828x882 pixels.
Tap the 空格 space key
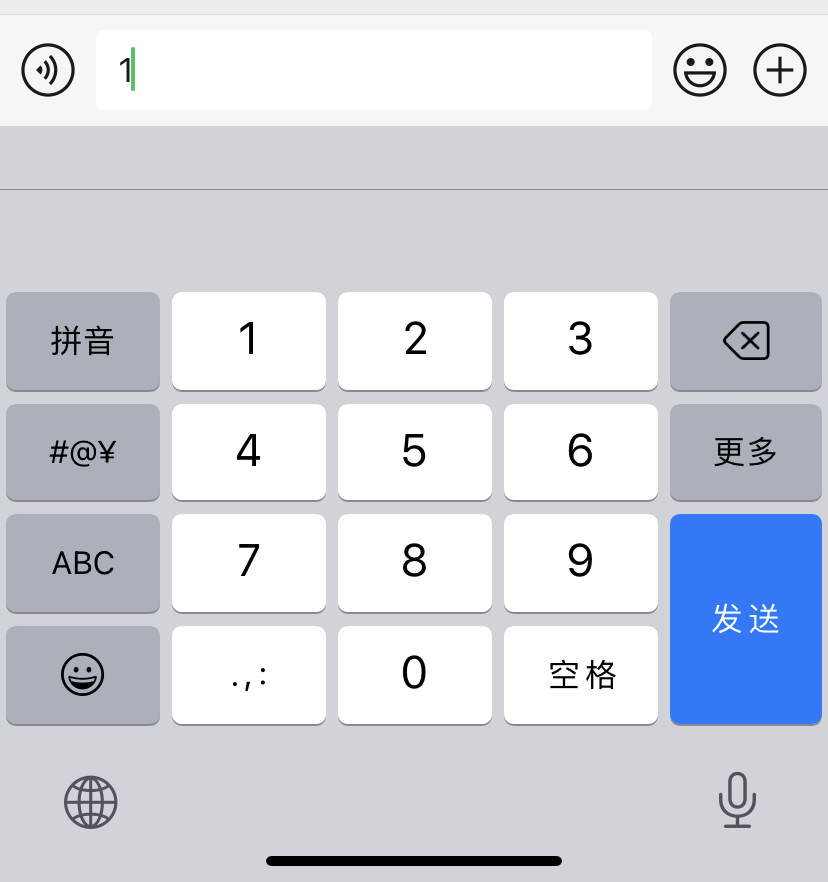(580, 675)
